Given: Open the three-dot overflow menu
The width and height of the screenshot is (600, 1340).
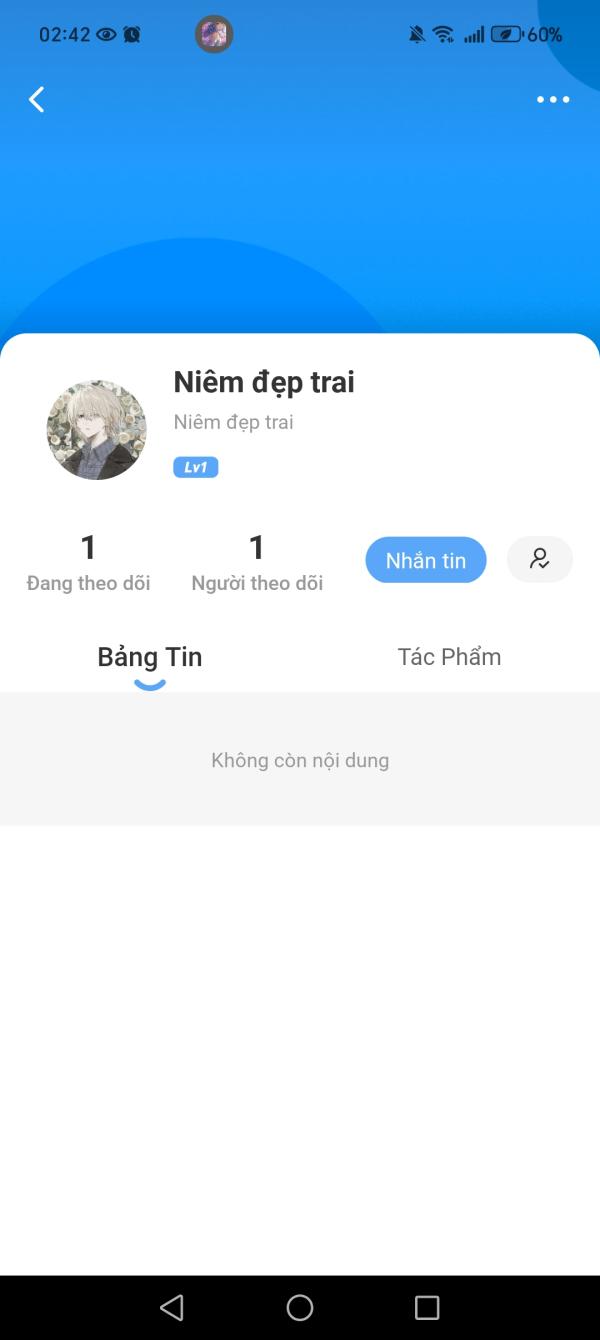Looking at the screenshot, I should pyautogui.click(x=552, y=99).
